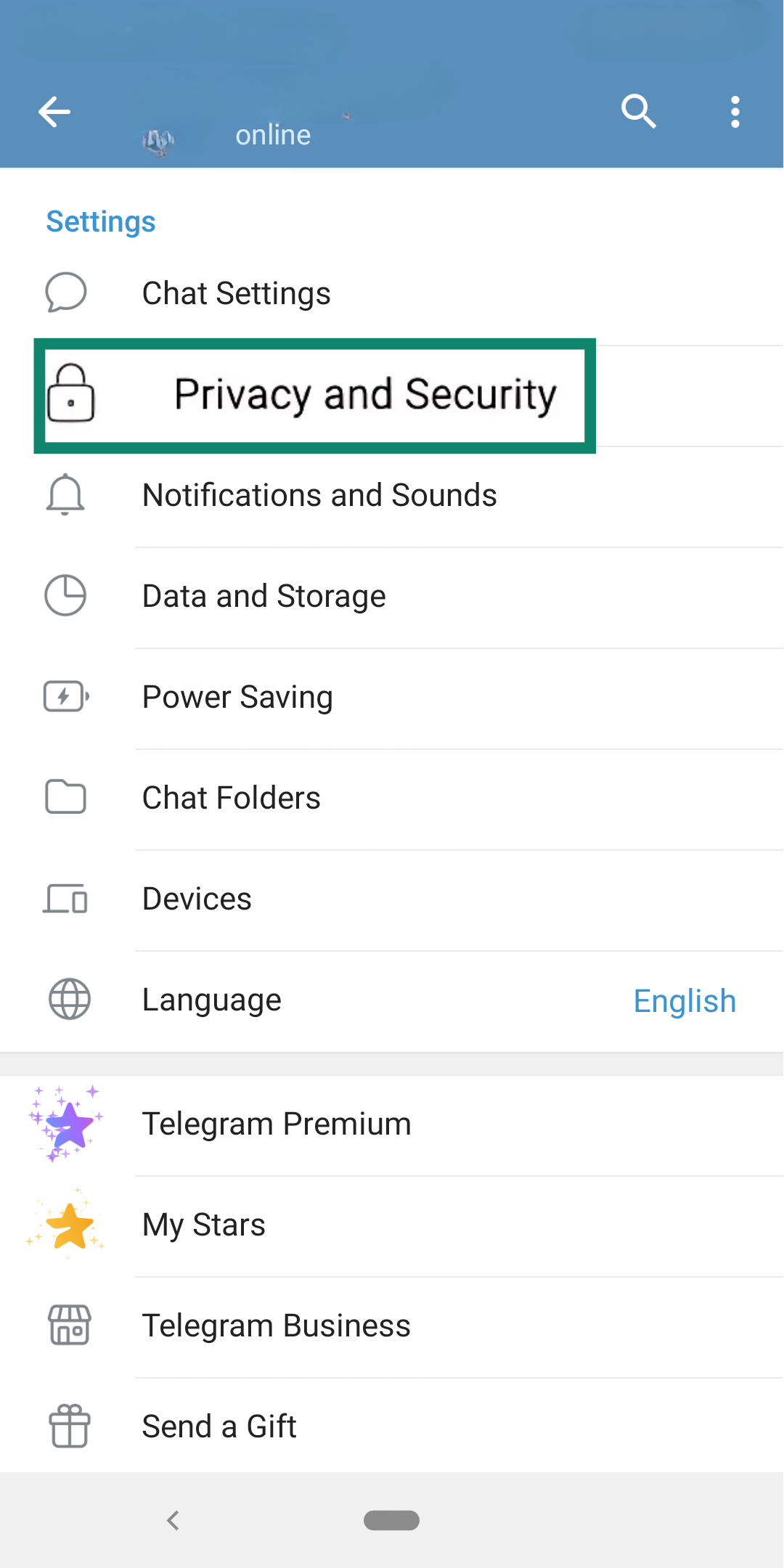Click the Chat Folders folder icon

(65, 797)
